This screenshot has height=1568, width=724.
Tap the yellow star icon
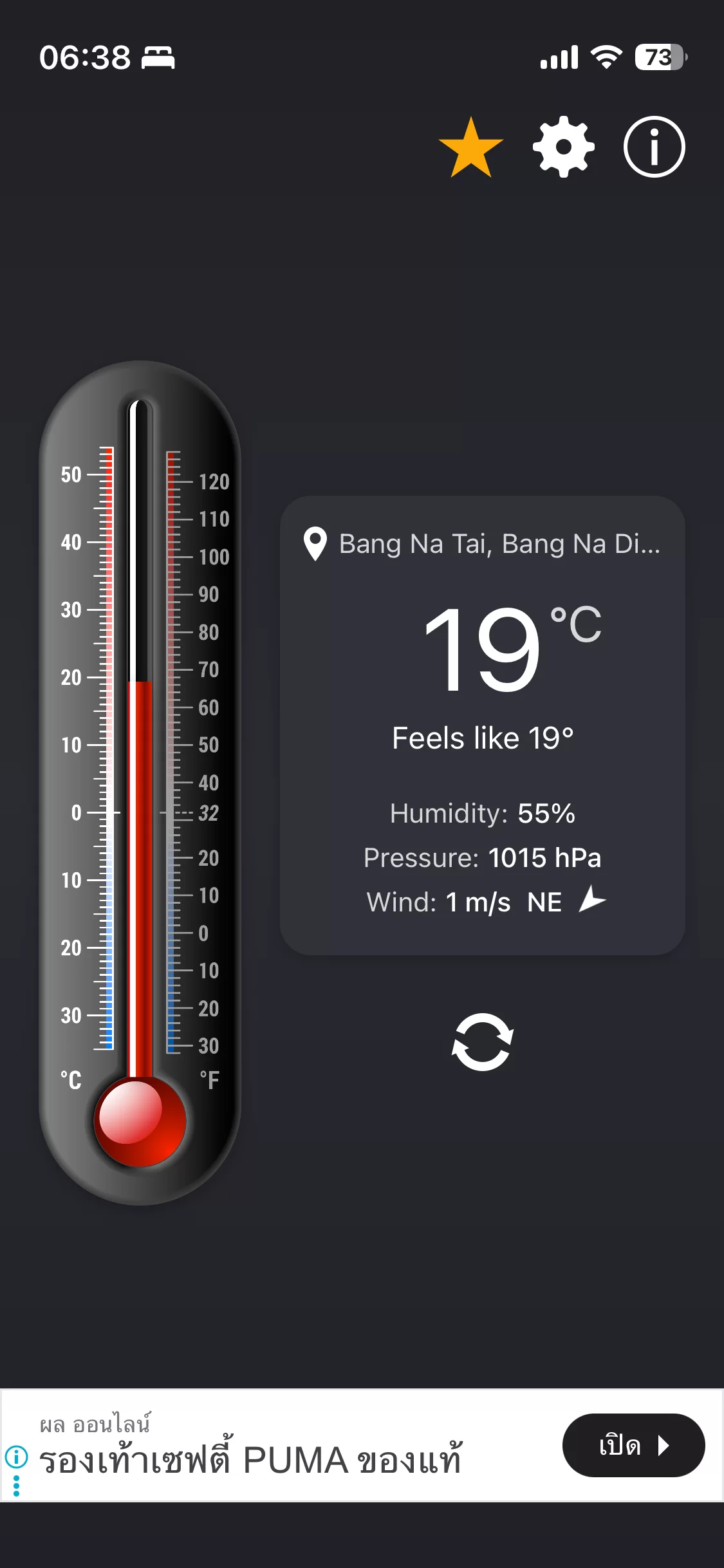coord(470,147)
